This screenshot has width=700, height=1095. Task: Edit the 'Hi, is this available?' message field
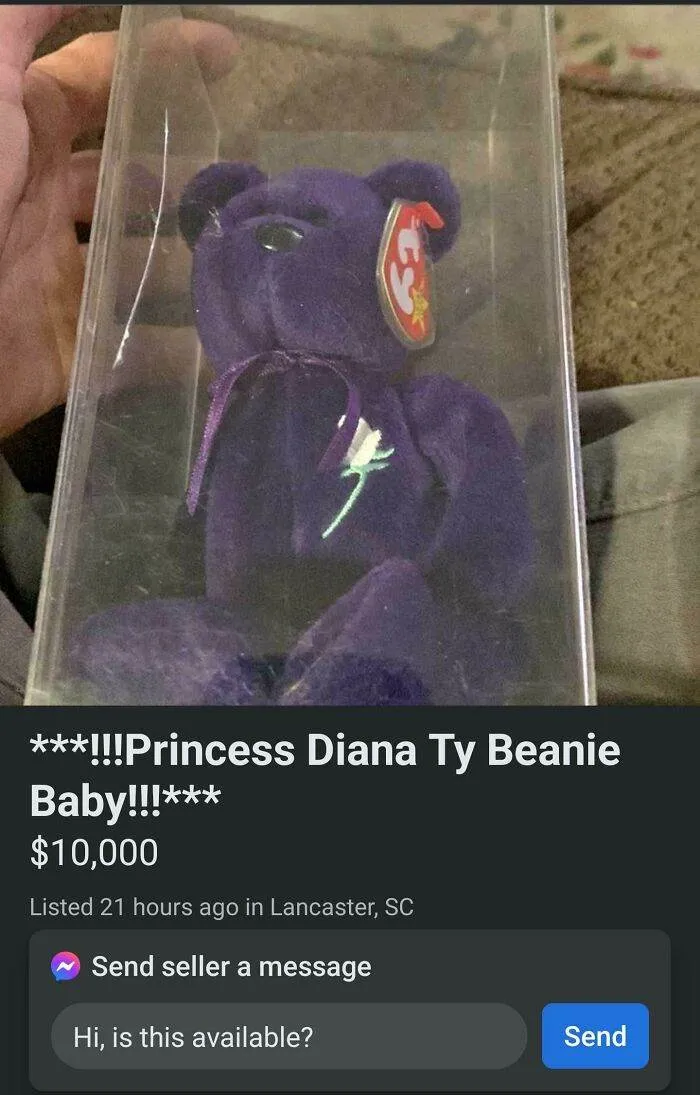coord(288,1037)
